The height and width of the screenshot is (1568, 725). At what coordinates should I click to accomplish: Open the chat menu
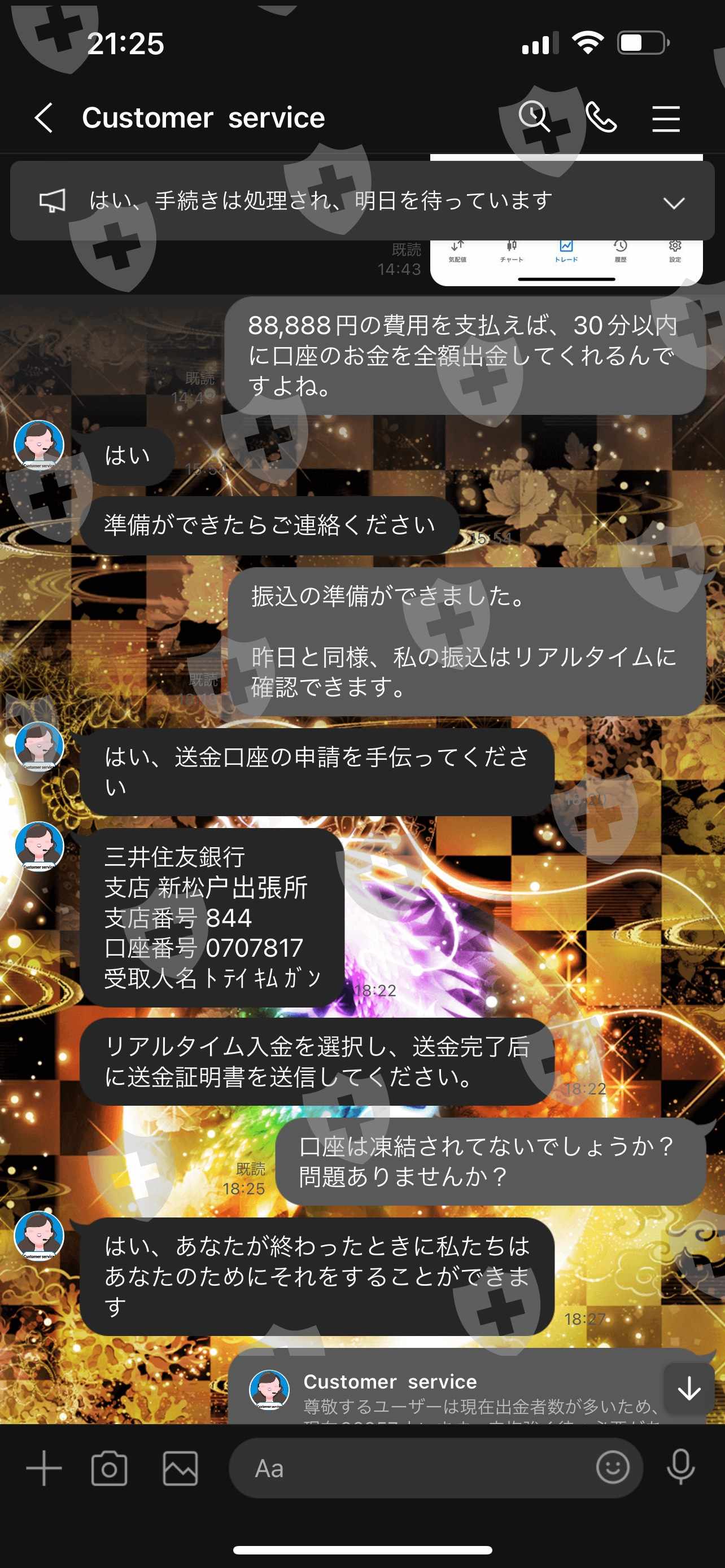point(666,118)
